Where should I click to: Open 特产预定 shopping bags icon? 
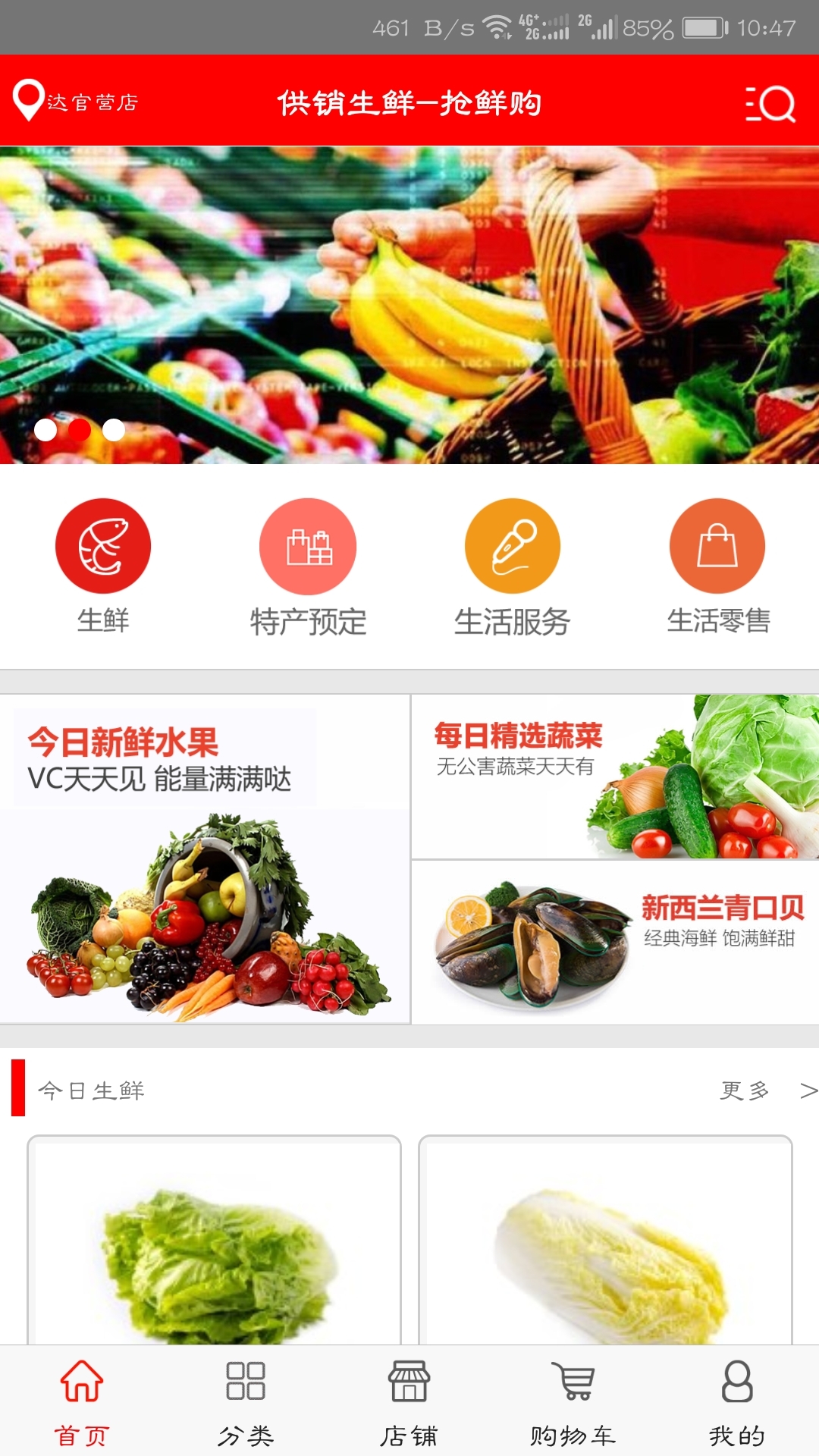[309, 544]
